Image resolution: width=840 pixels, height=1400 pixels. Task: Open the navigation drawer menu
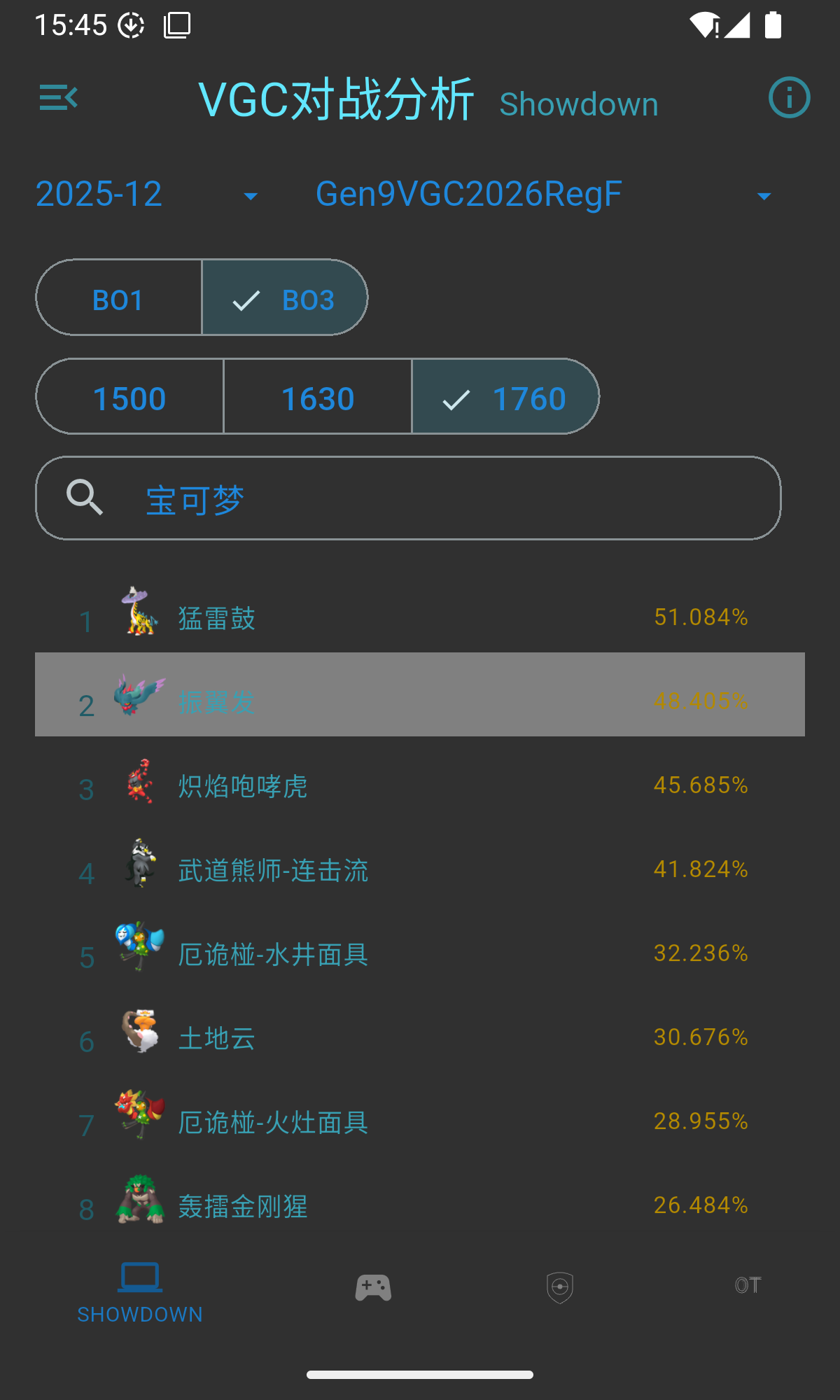(58, 97)
